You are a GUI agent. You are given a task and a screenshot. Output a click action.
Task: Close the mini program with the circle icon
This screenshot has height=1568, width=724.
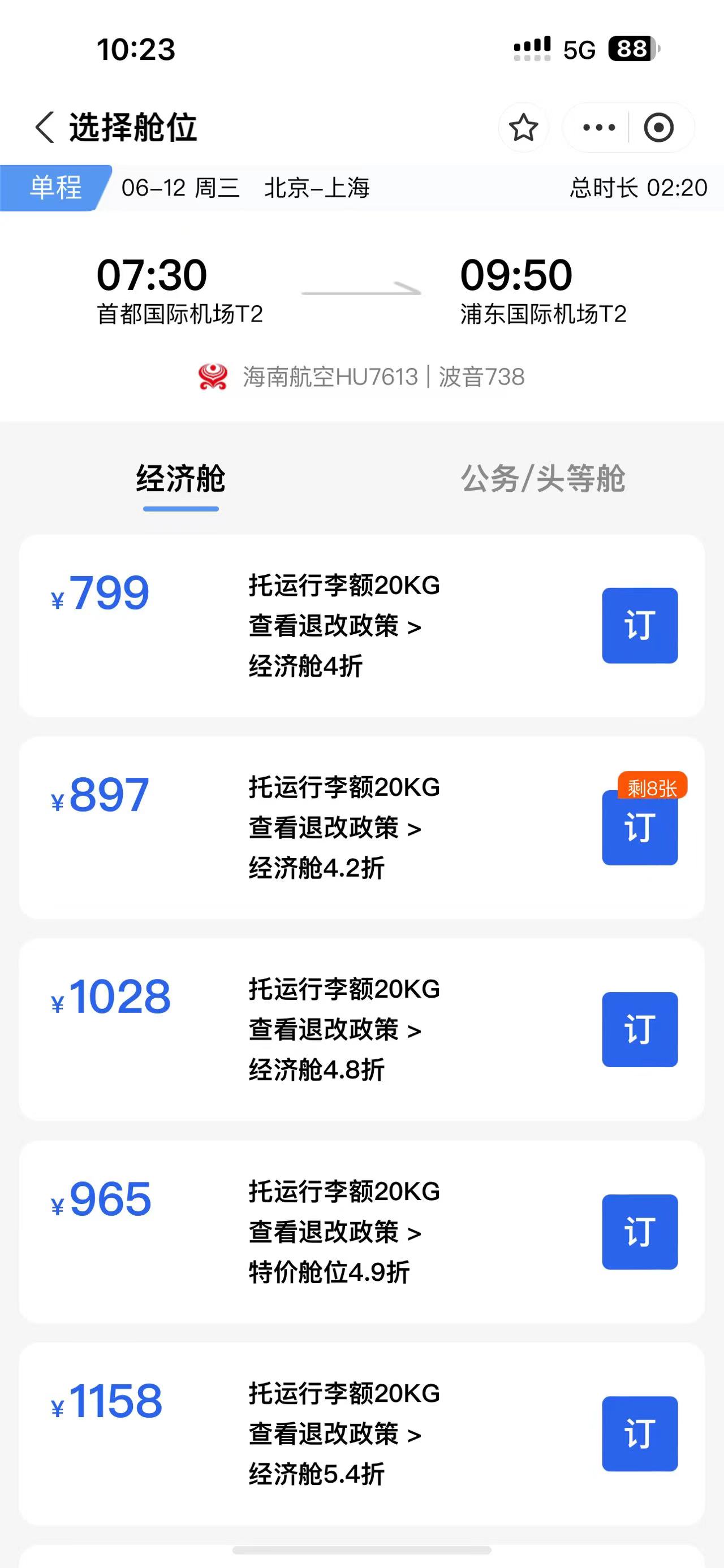(658, 127)
